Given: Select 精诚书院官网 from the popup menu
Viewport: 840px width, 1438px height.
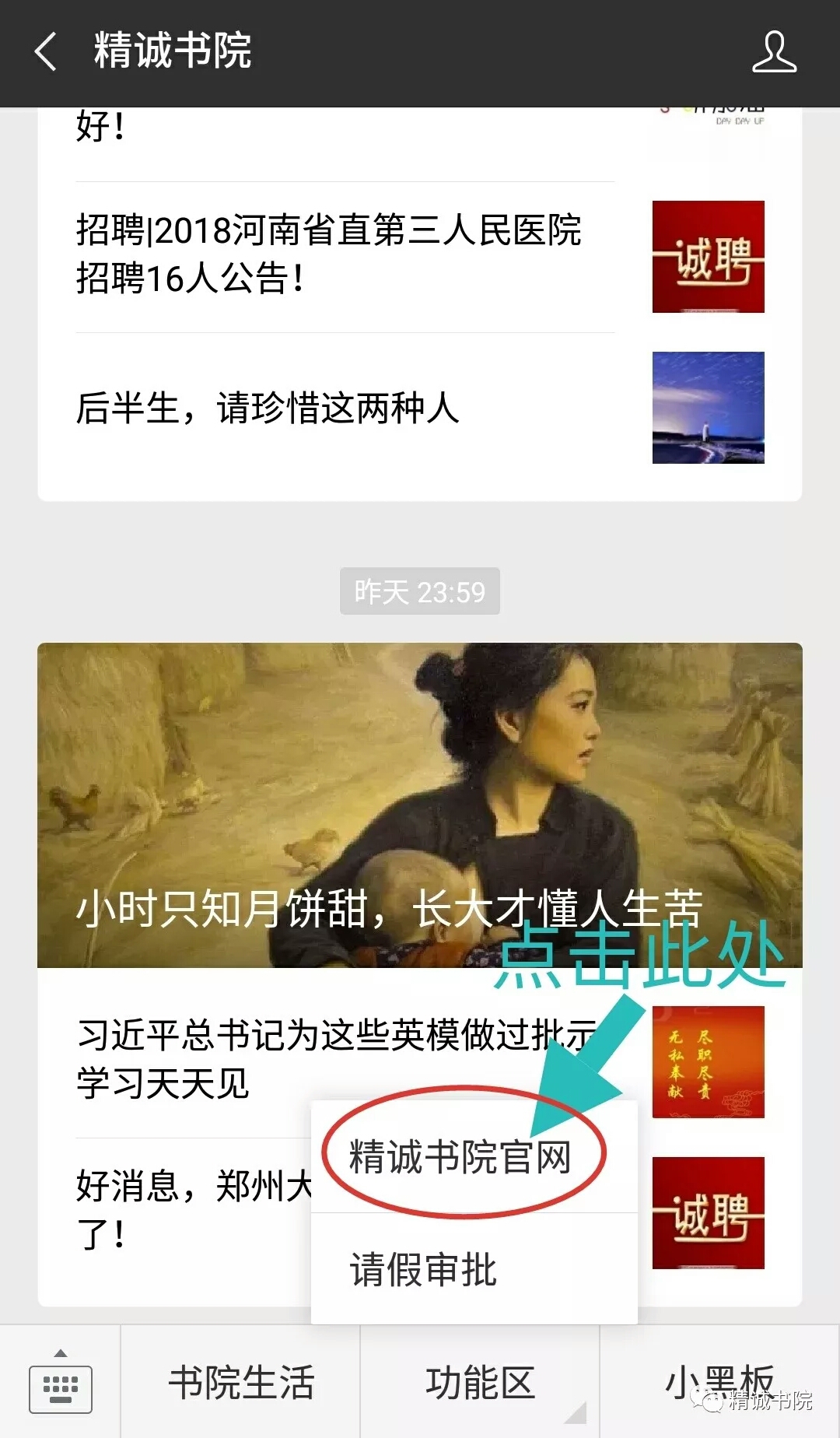Looking at the screenshot, I should tap(460, 1157).
